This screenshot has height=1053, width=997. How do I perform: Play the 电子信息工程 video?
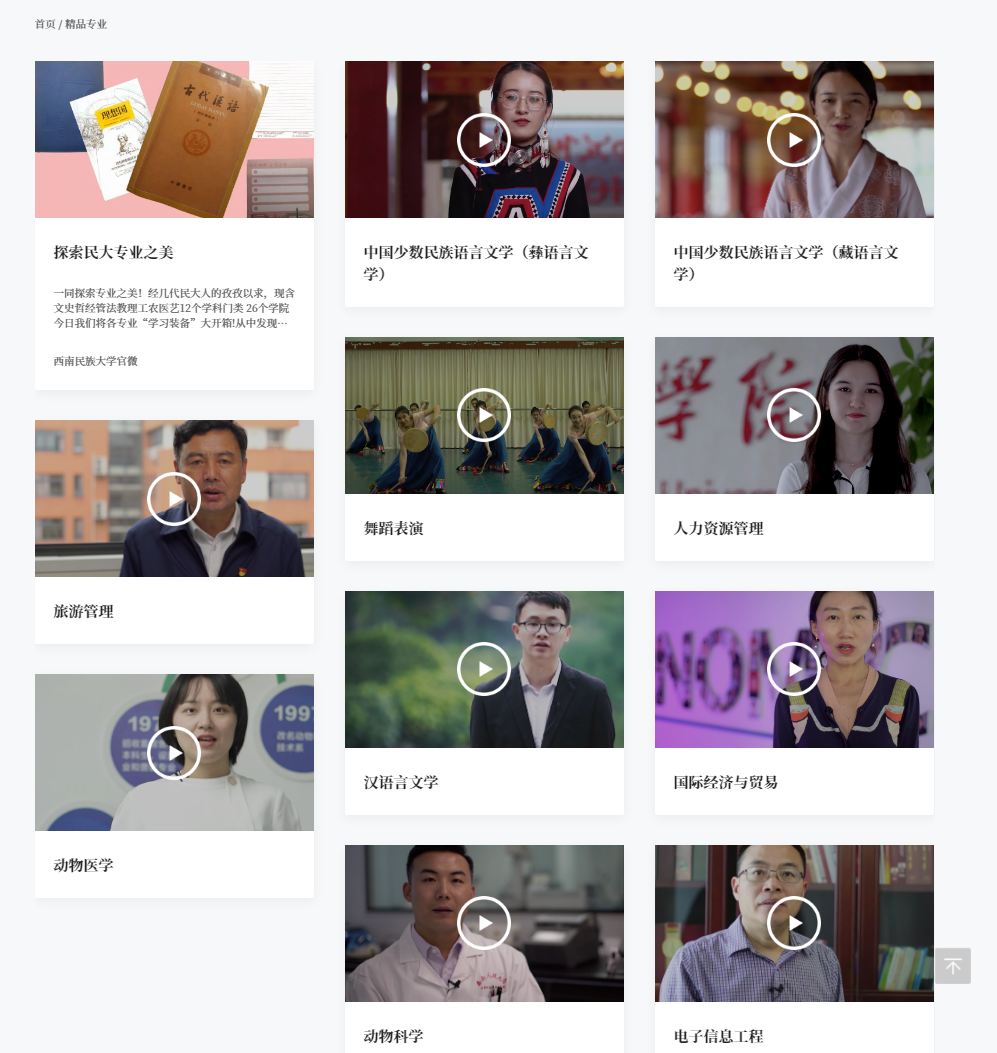point(794,923)
